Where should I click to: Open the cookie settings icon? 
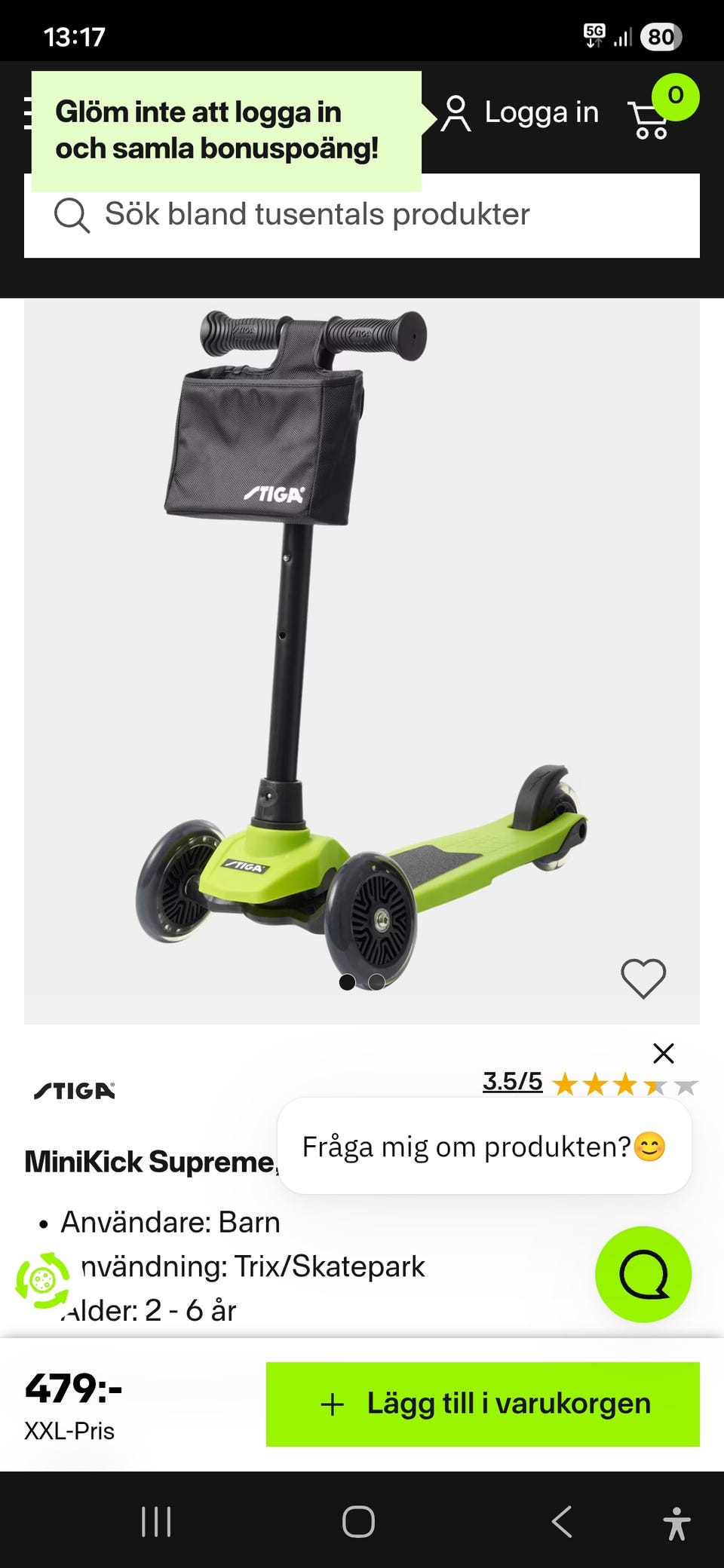(x=43, y=1279)
